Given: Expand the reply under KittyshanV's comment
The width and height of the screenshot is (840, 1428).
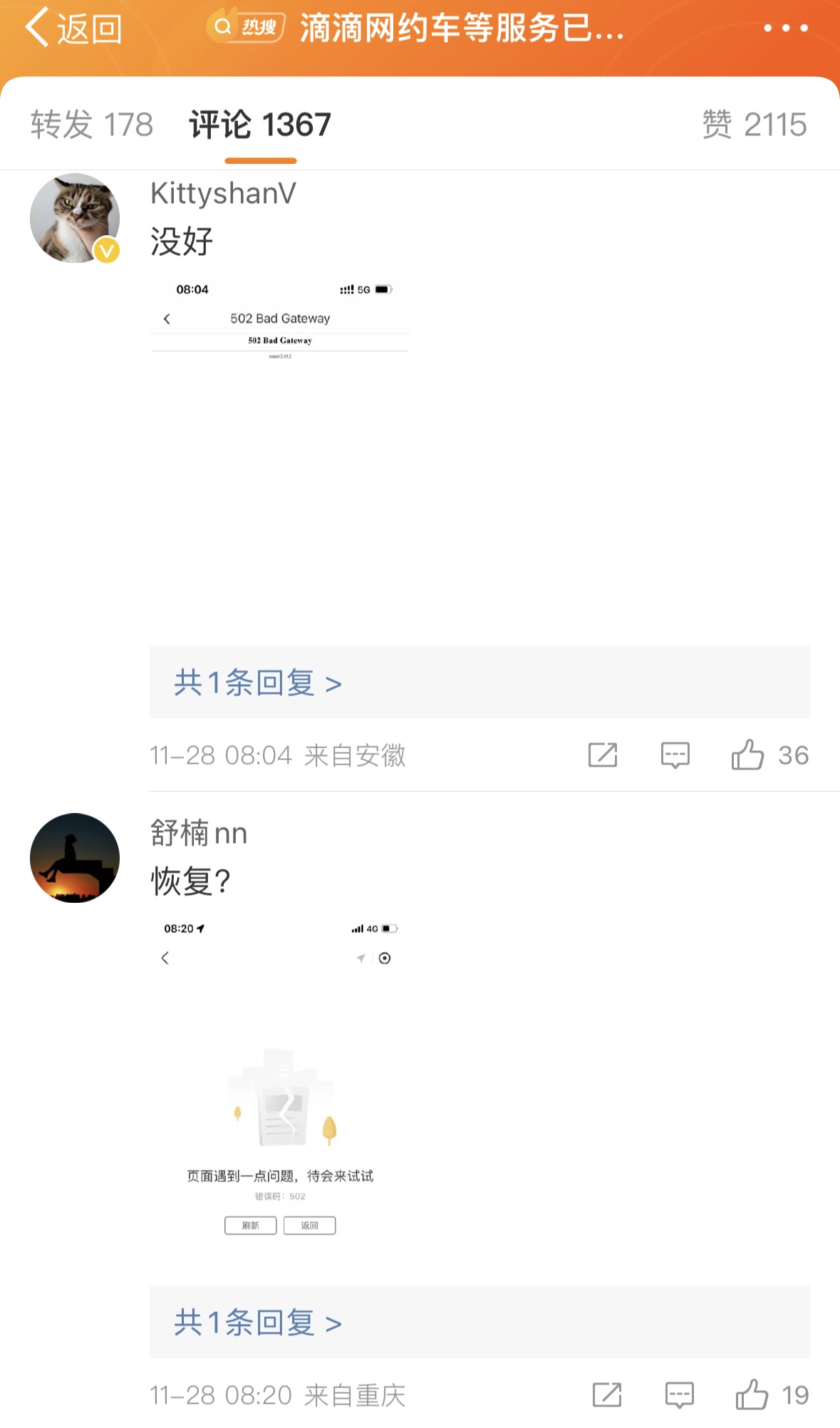Looking at the screenshot, I should (x=258, y=683).
